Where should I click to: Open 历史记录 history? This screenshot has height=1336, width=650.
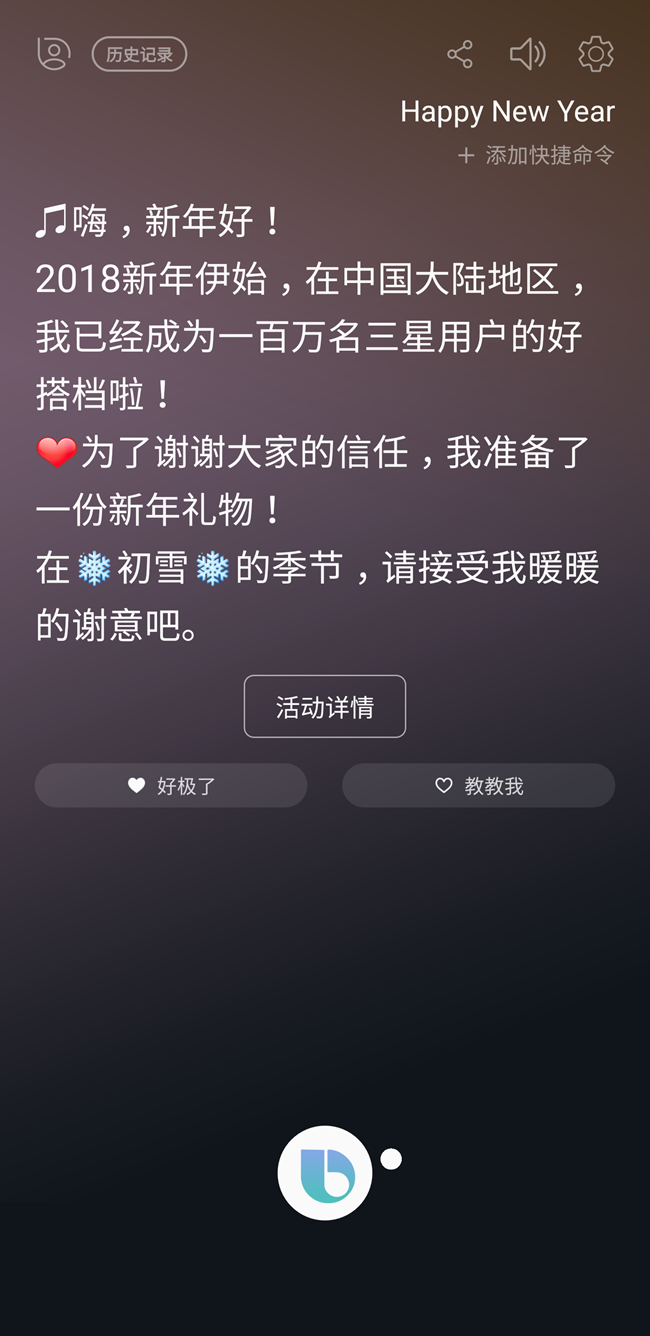(140, 54)
